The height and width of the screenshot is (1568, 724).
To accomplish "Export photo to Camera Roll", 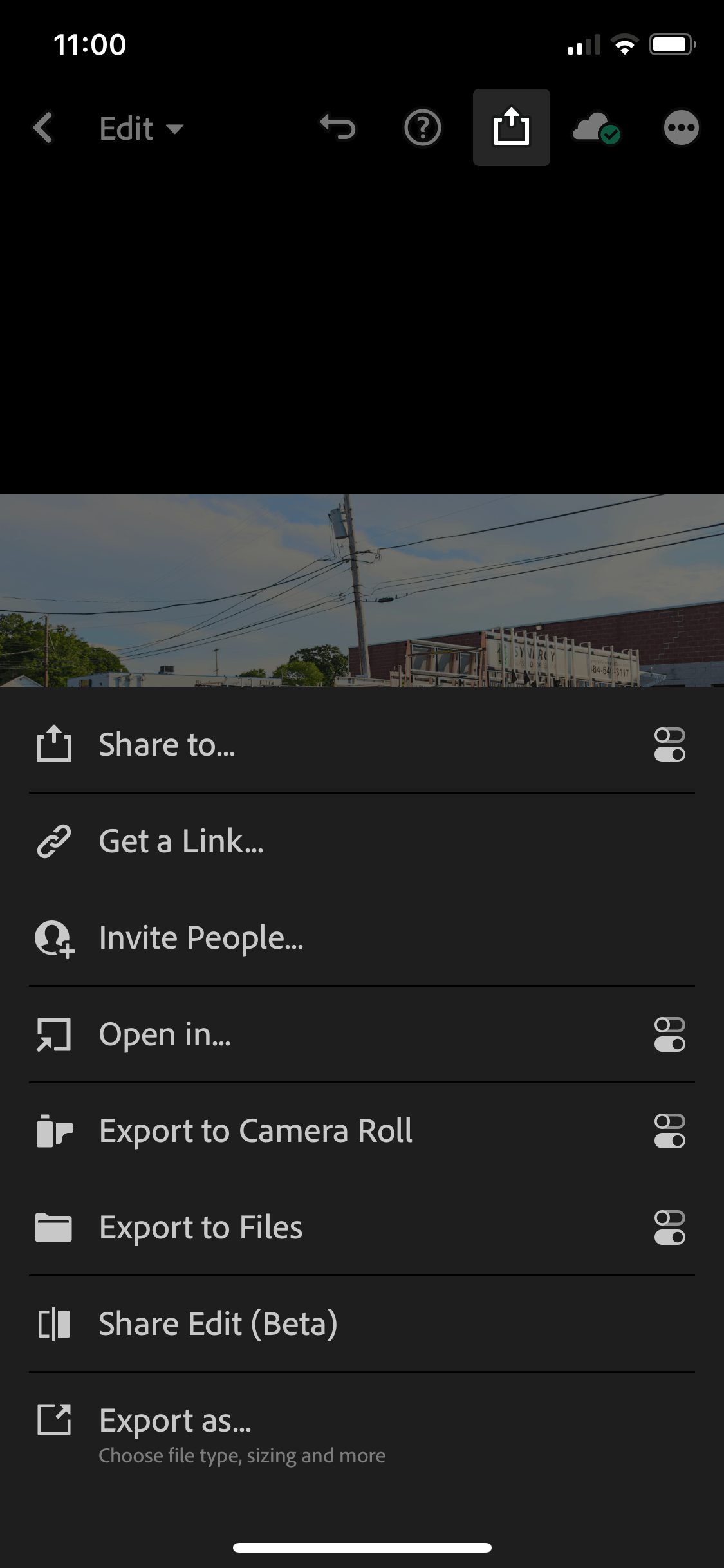I will point(255,1131).
